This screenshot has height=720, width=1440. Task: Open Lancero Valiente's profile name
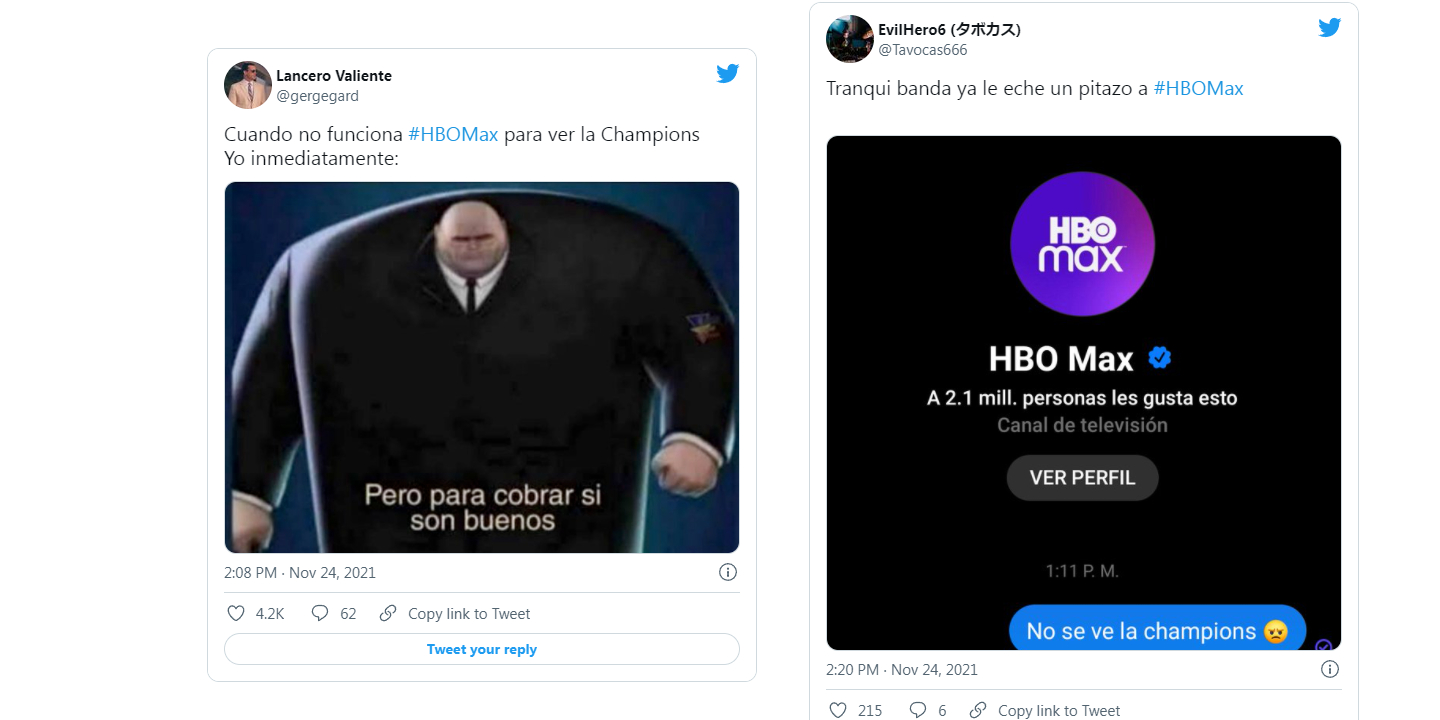pyautogui.click(x=333, y=76)
